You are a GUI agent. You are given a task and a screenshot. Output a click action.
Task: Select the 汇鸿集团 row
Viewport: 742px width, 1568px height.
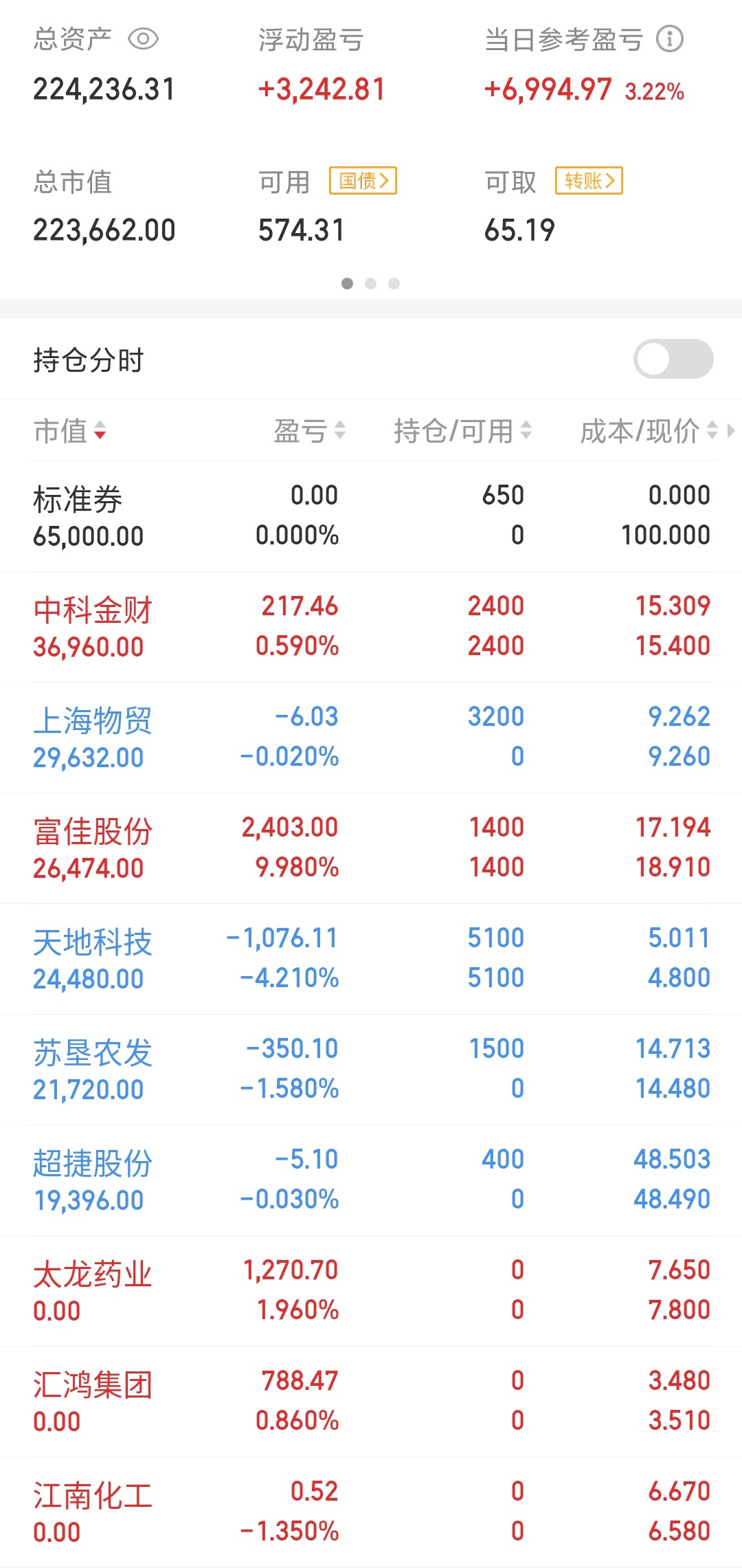point(371,1402)
